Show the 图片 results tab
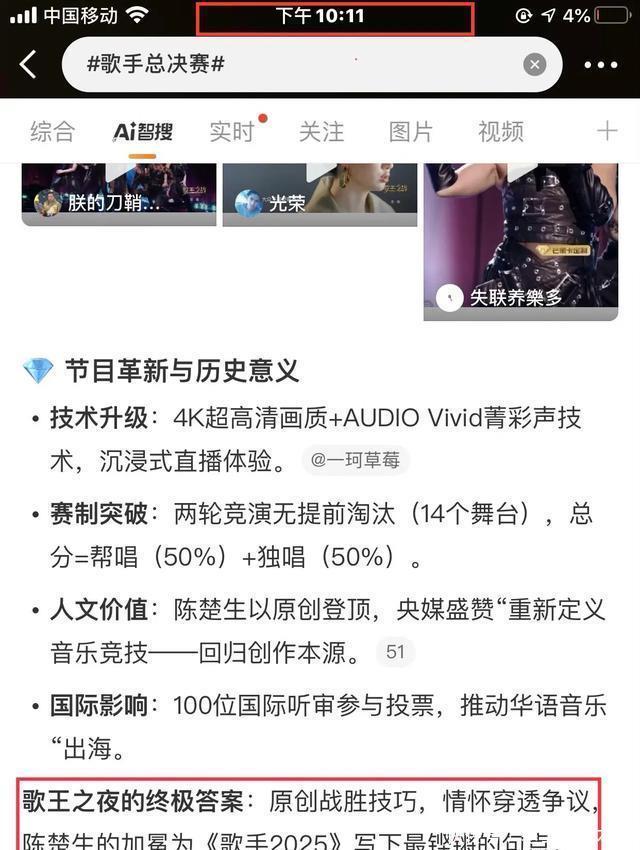Viewport: 640px width, 850px height. pyautogui.click(x=411, y=131)
